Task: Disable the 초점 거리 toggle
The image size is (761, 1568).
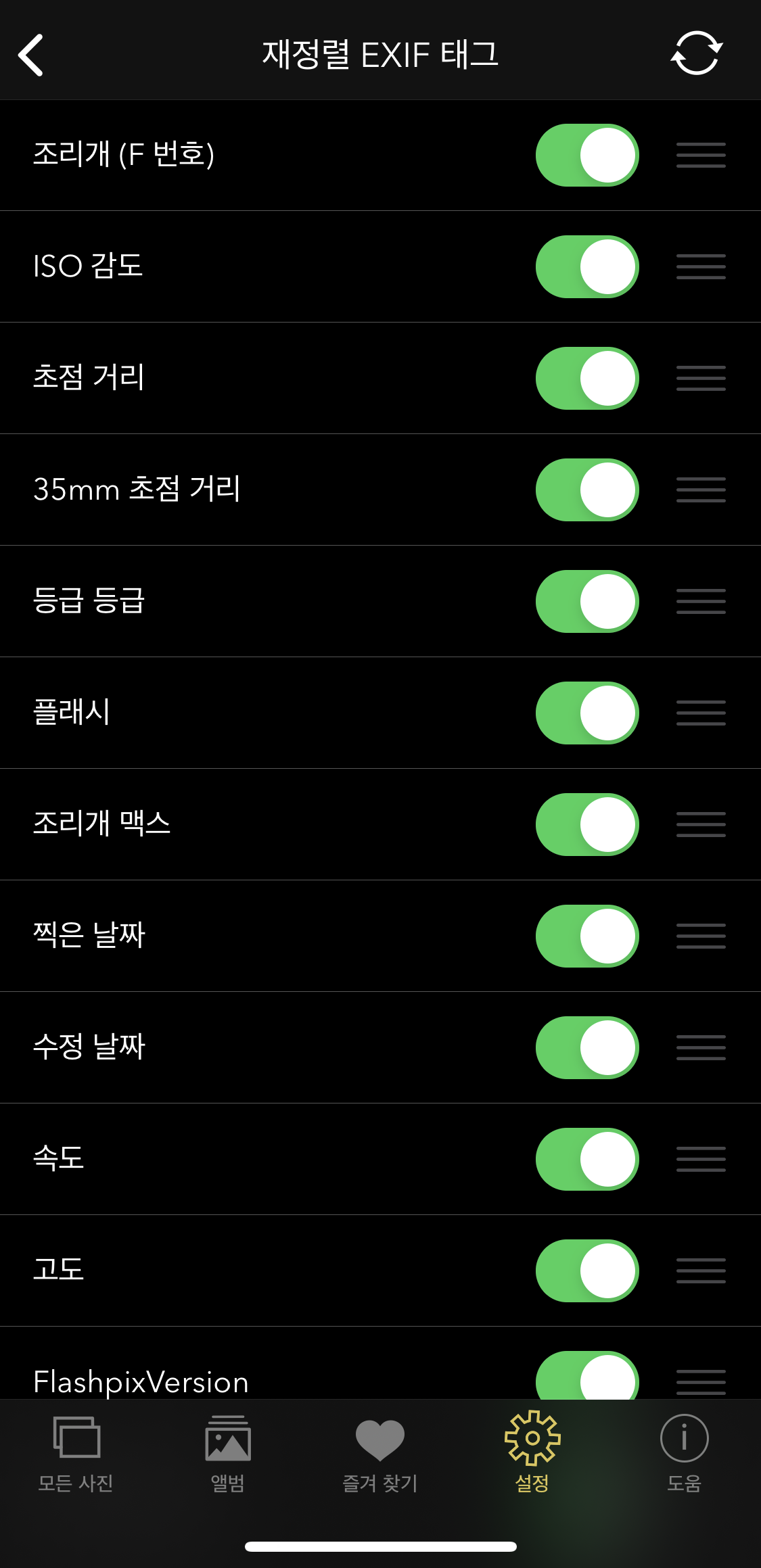Action: (x=587, y=378)
